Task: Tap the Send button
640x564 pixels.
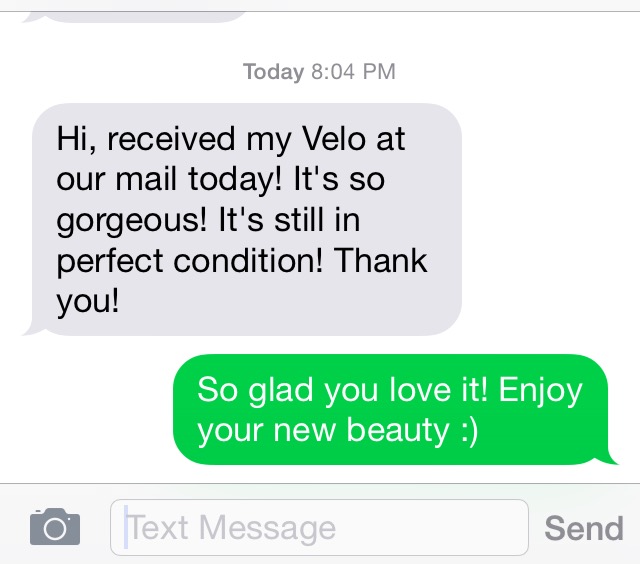Action: [583, 527]
